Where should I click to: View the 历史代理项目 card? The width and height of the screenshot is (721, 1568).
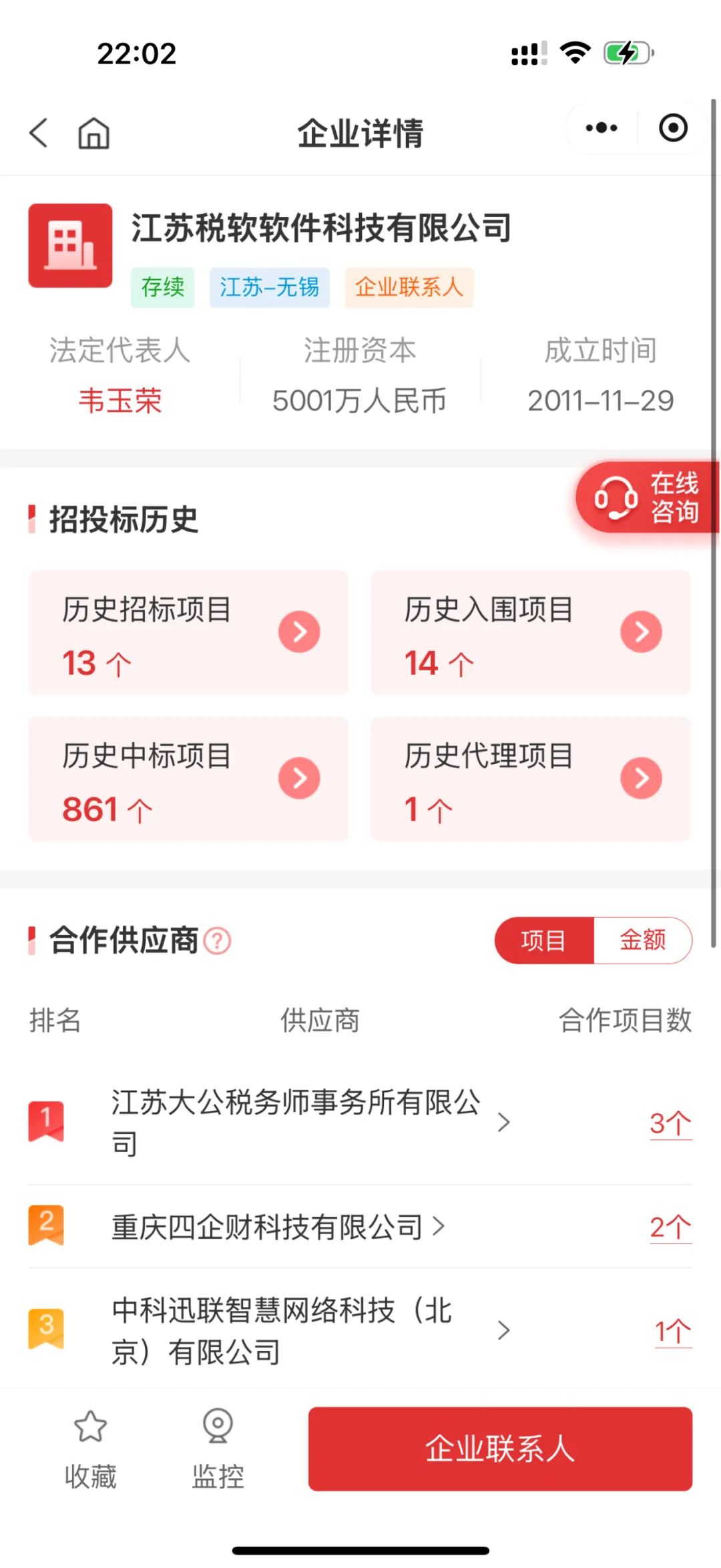pyautogui.click(x=530, y=779)
